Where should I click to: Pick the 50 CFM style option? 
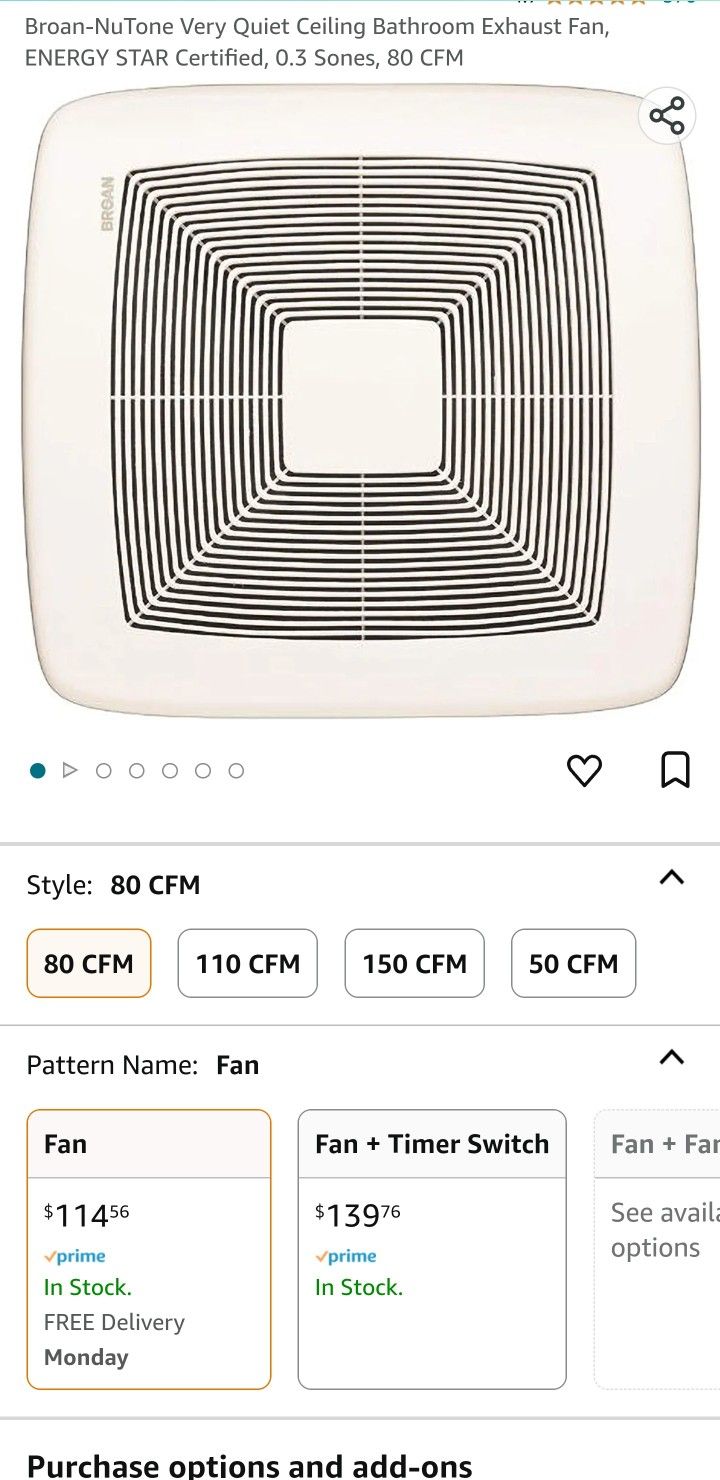[573, 963]
